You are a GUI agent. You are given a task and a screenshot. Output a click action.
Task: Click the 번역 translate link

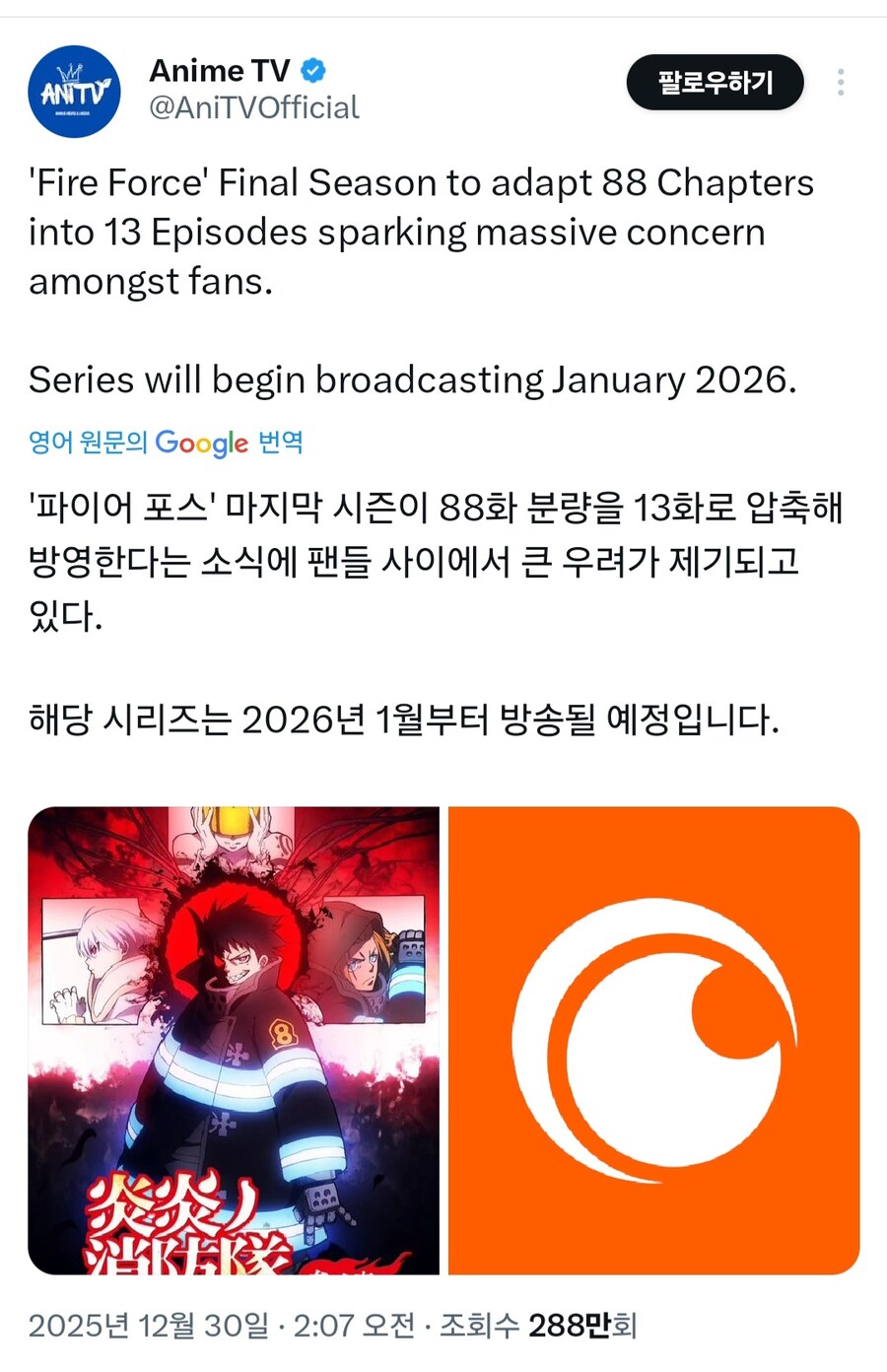(x=282, y=444)
